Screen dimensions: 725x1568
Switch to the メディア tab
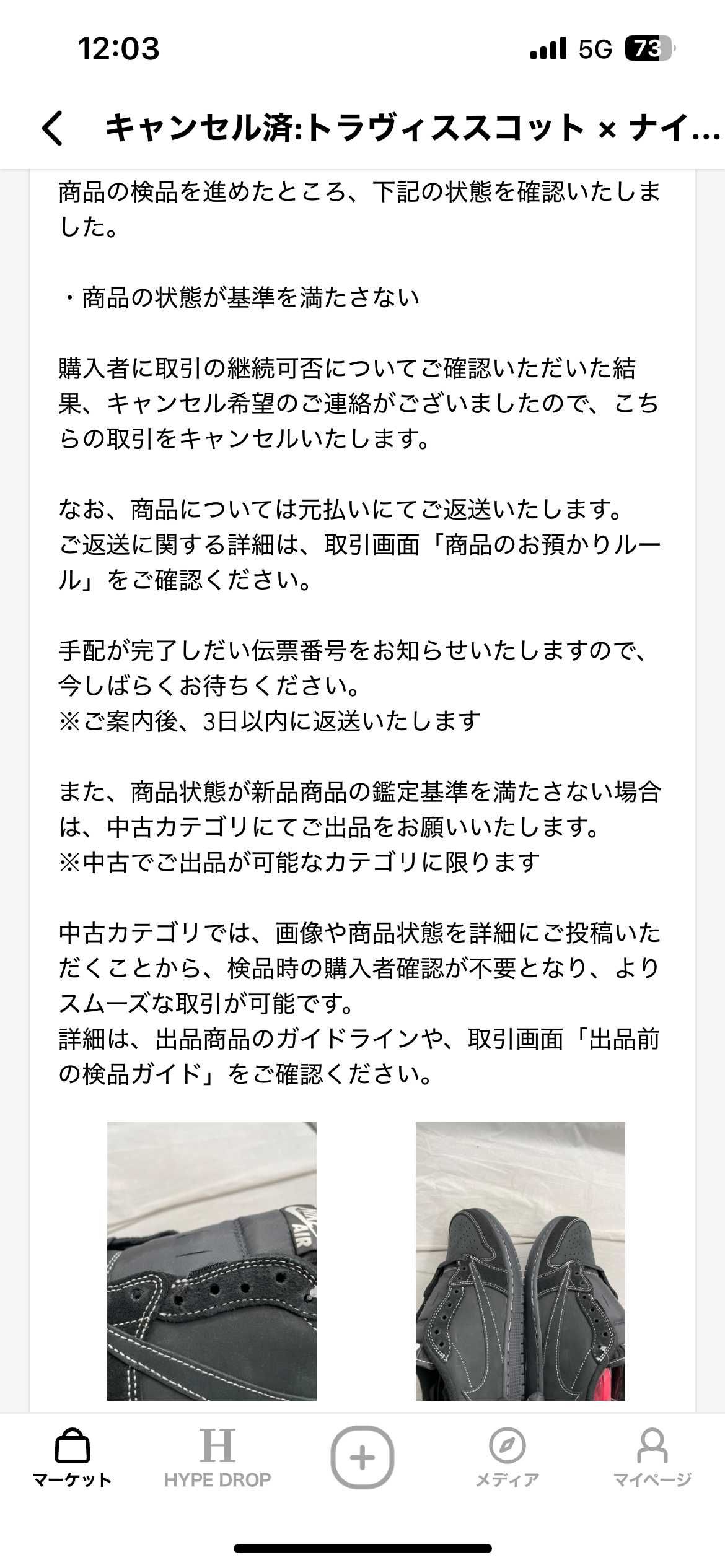click(507, 1458)
